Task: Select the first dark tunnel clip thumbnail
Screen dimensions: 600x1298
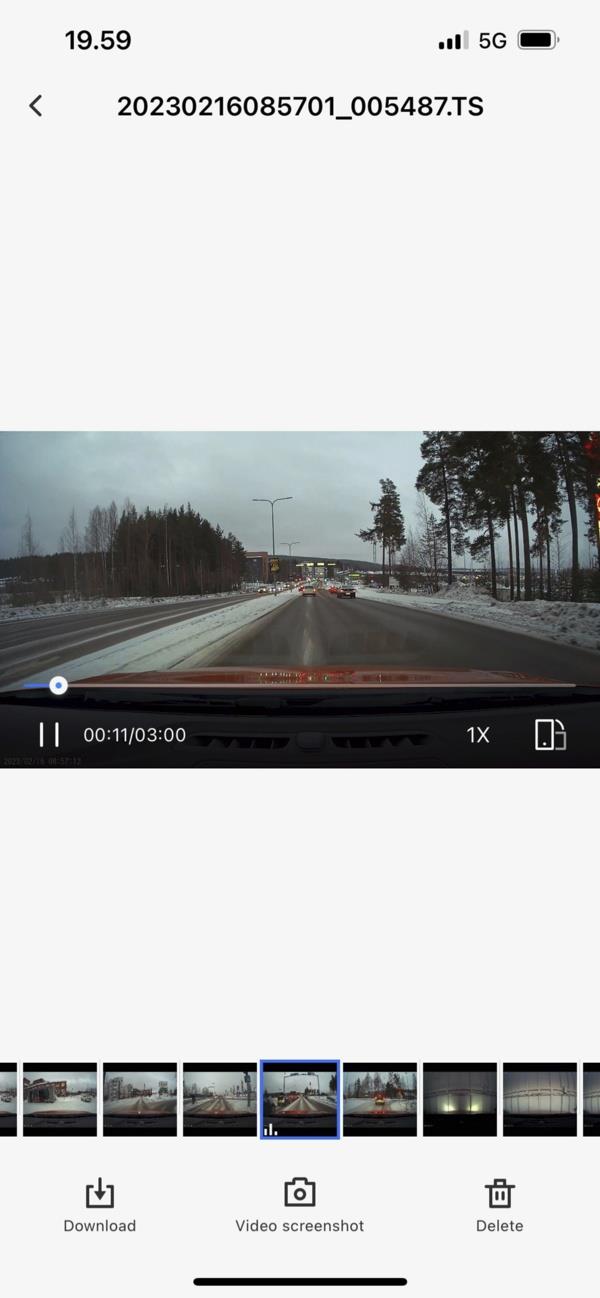Action: 460,1099
